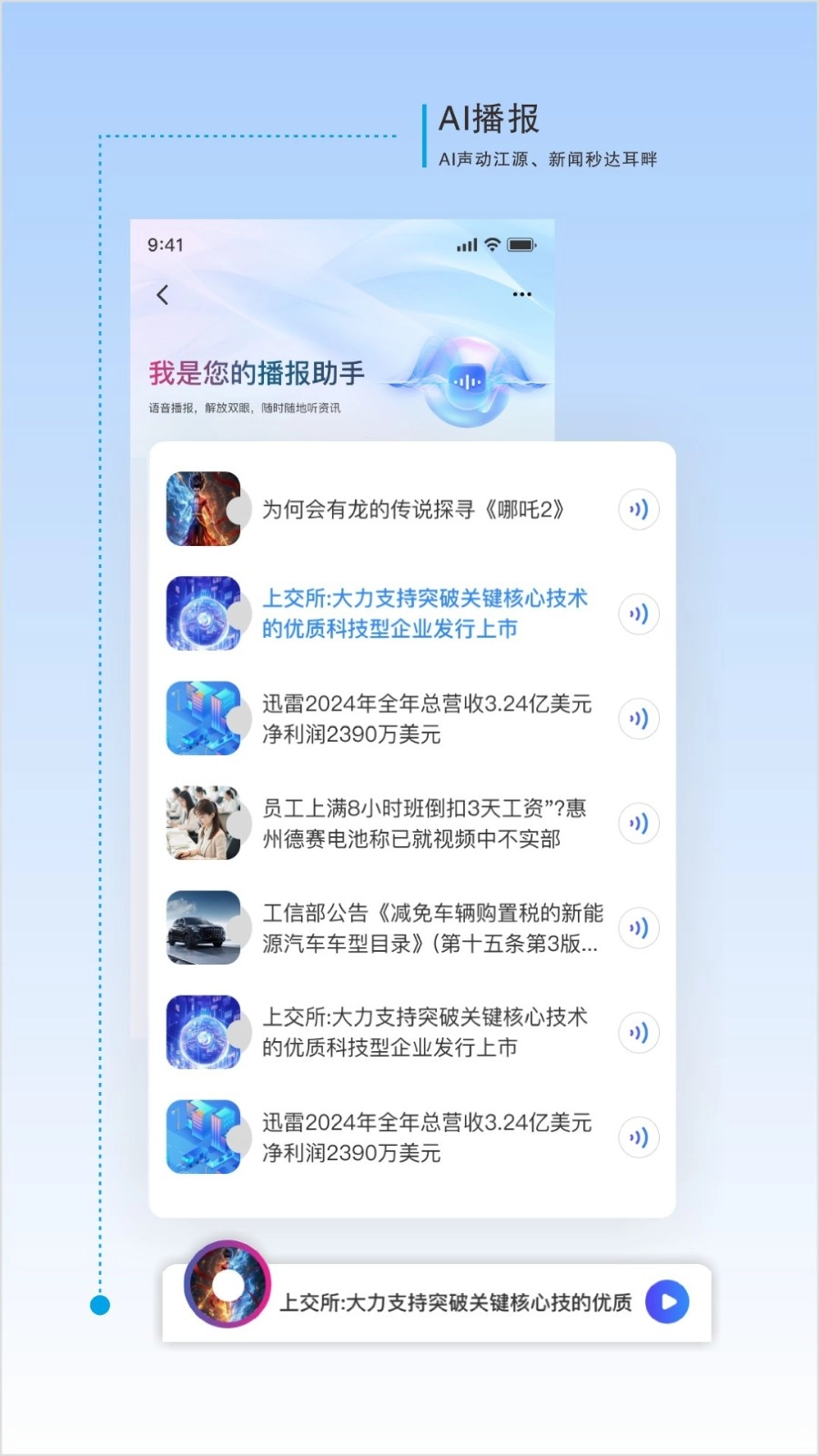Play audio for second 上交所 entry

[638, 1033]
